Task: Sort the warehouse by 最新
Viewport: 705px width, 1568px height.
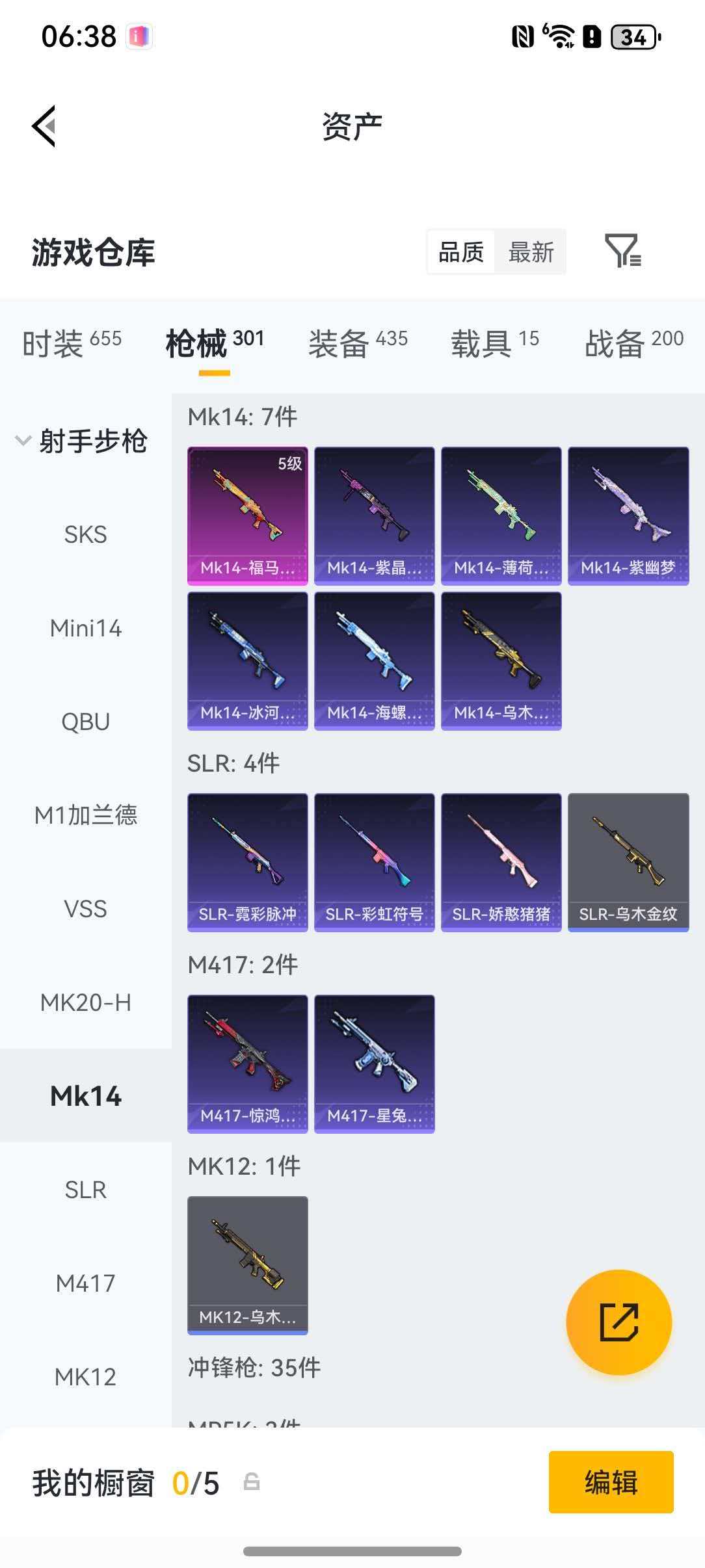Action: point(531,252)
